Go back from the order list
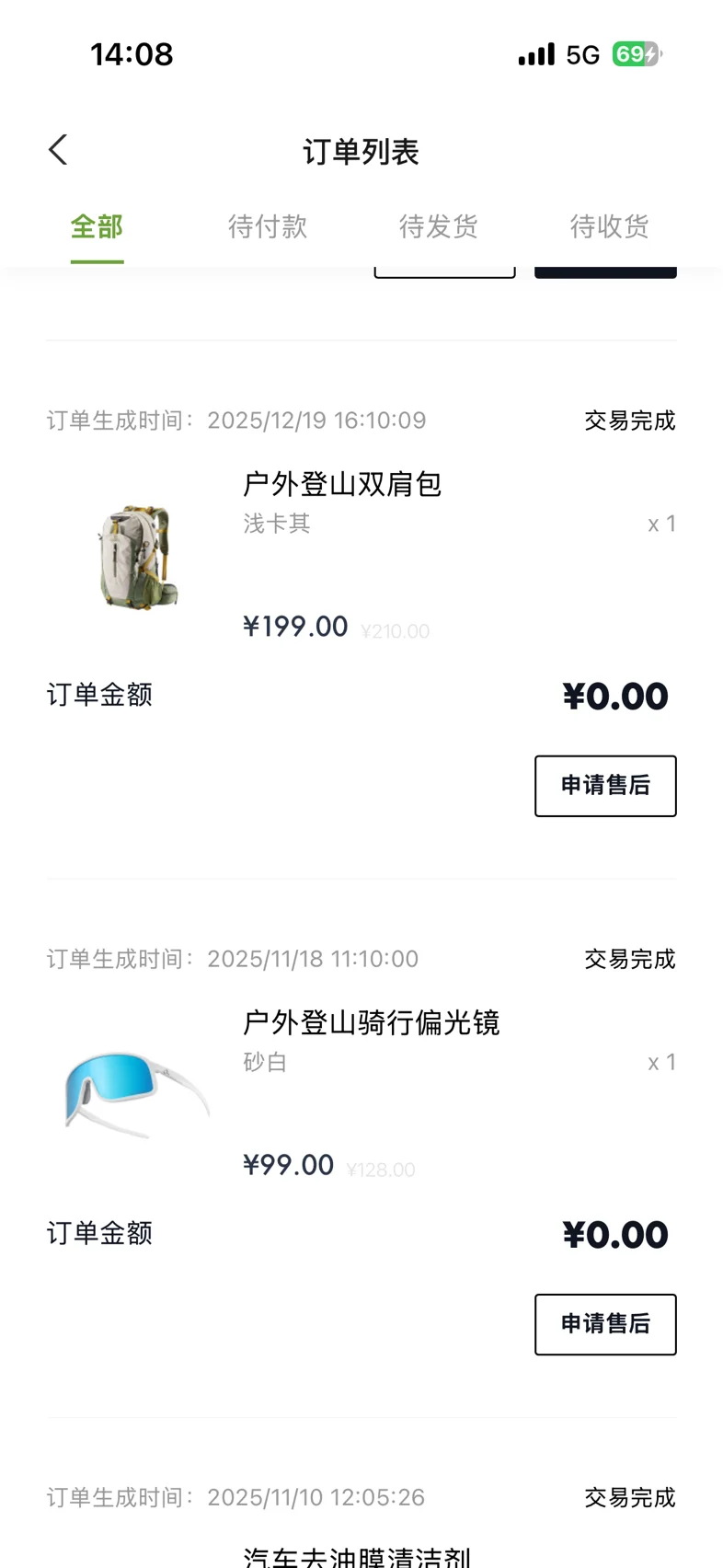 tap(58, 150)
